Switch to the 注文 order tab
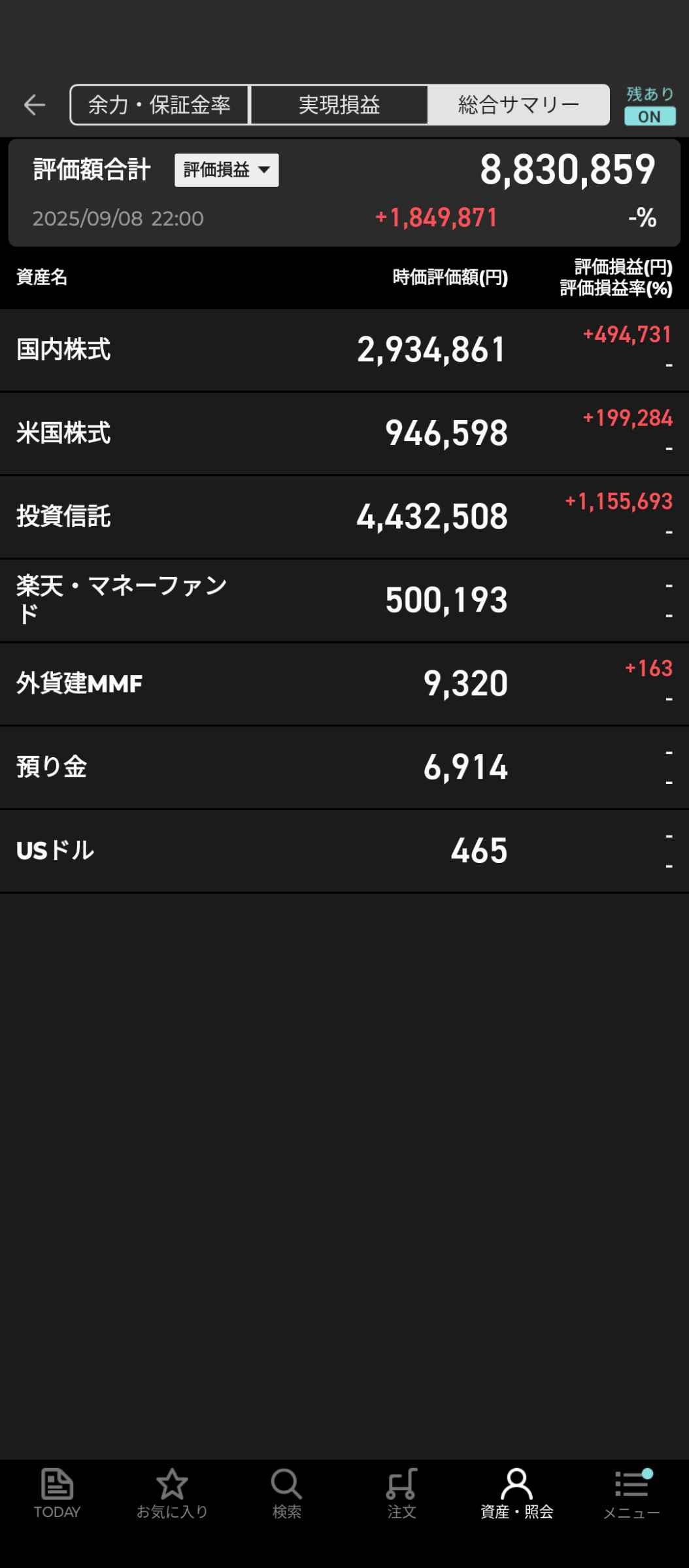689x1568 pixels. 401,1494
